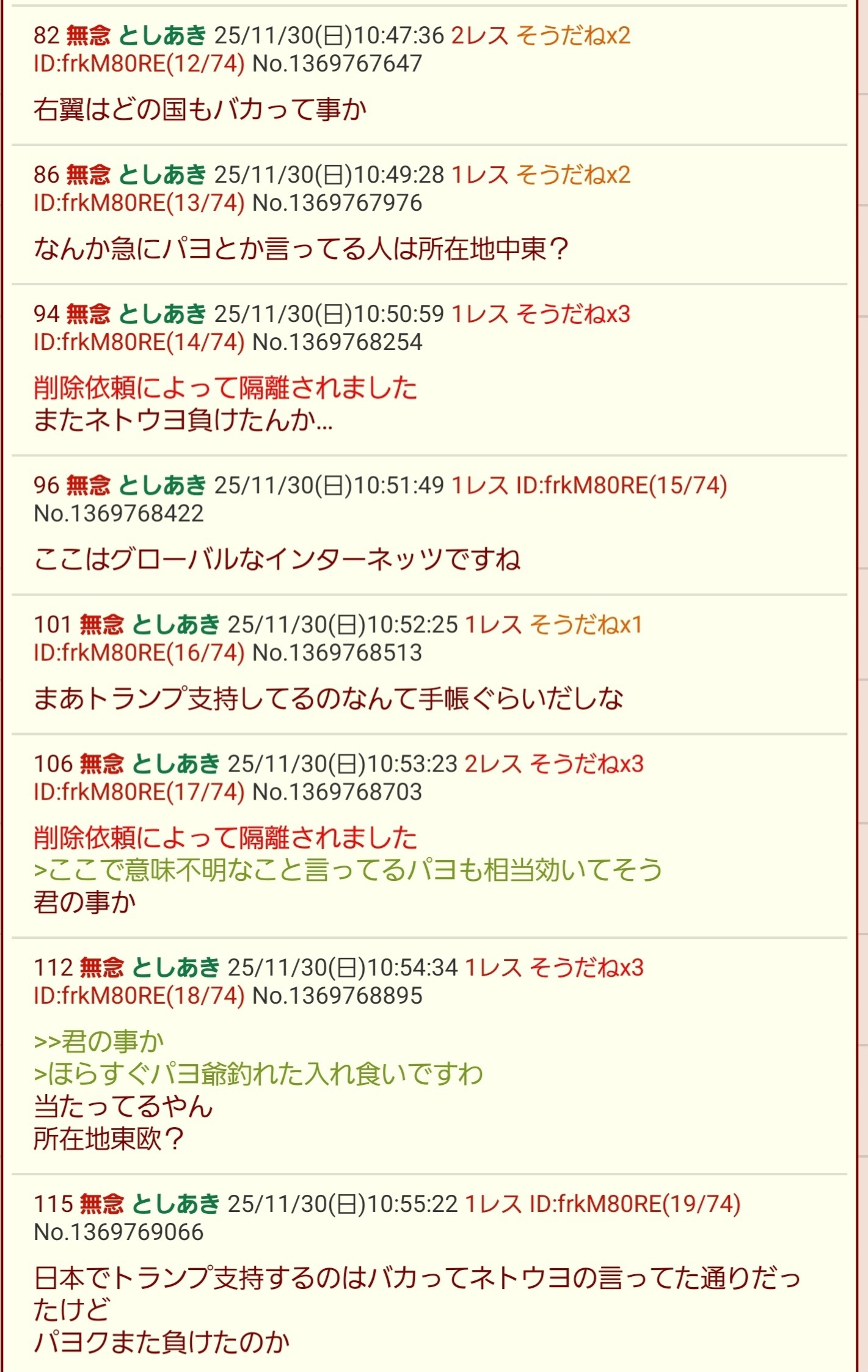Image resolution: width=868 pixels, height=1372 pixels.
Task: Open post number No.1369768254
Action: pos(337,342)
